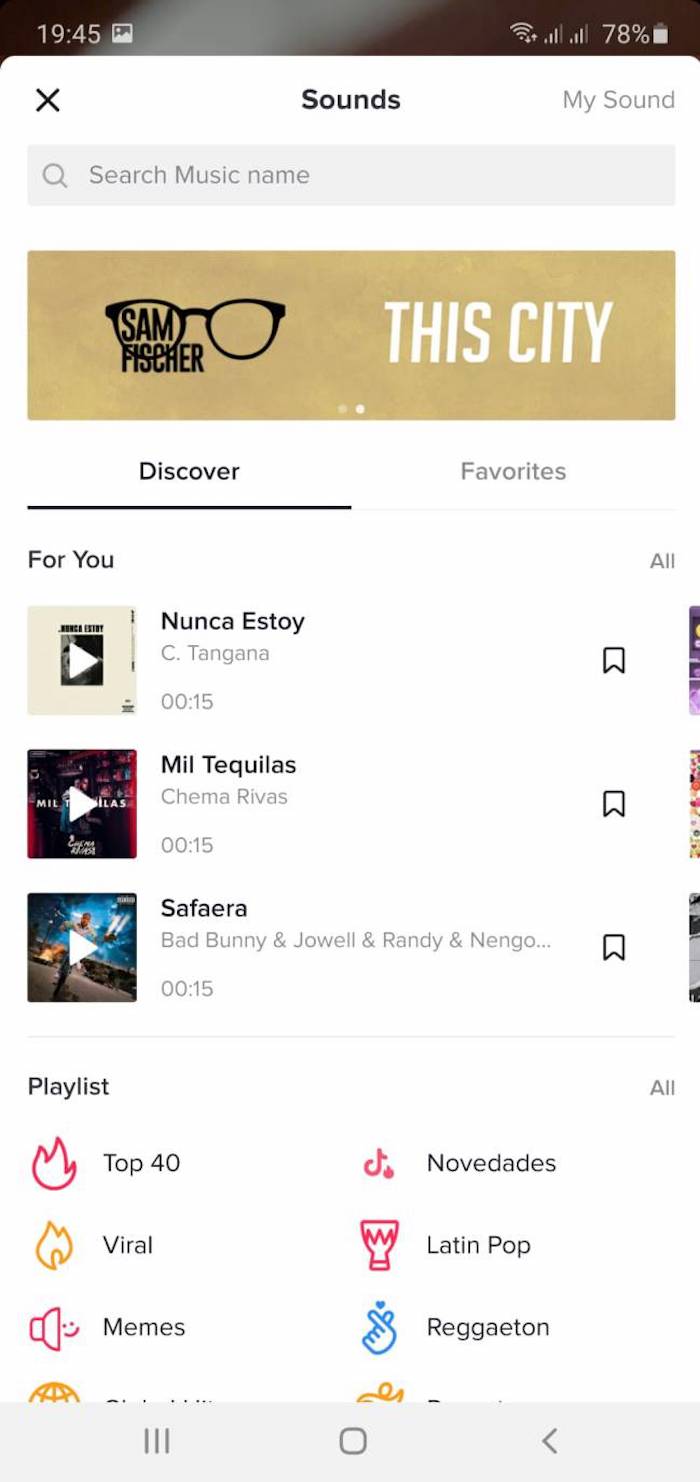The image size is (700, 1482).
Task: View all For You sounds
Action: 662,561
